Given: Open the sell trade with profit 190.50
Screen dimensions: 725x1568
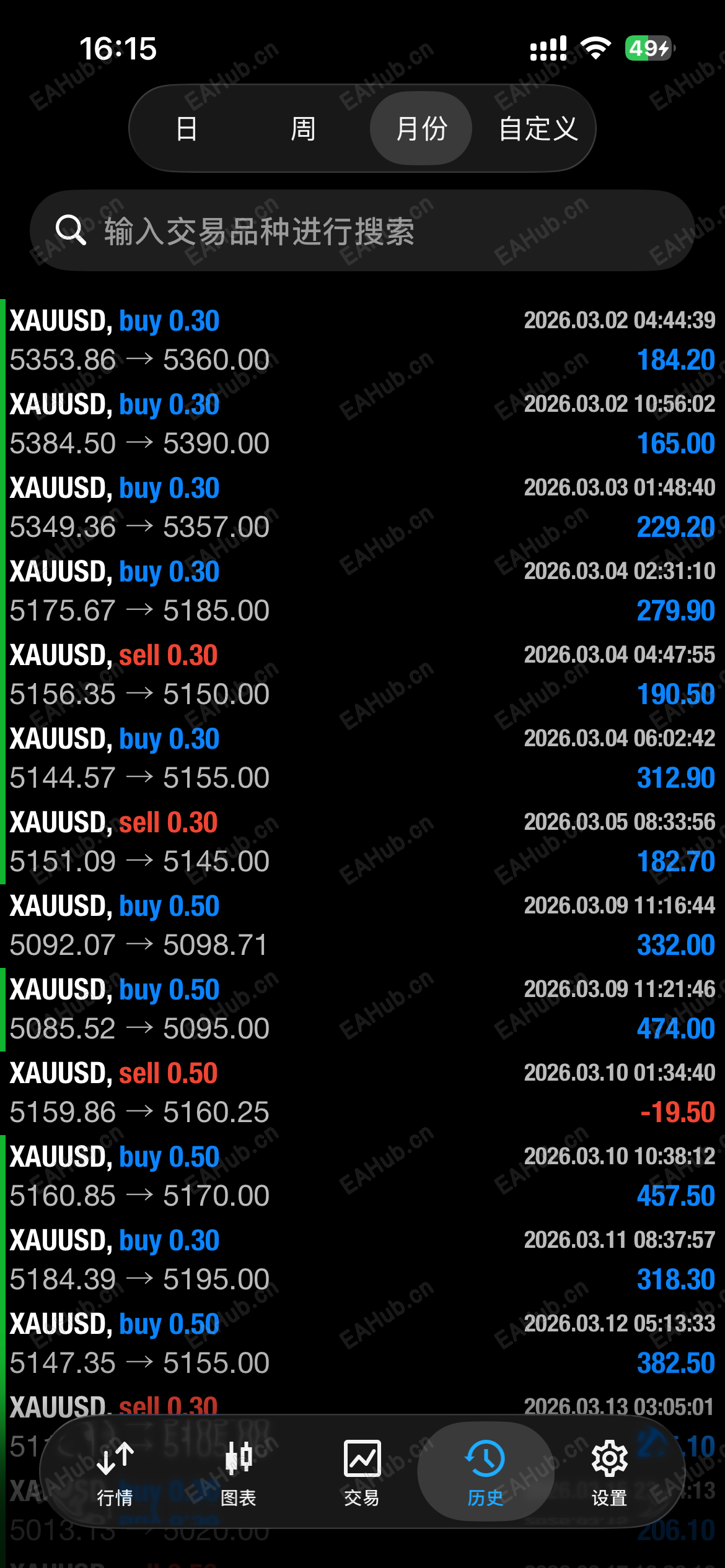Looking at the screenshot, I should point(362,675).
